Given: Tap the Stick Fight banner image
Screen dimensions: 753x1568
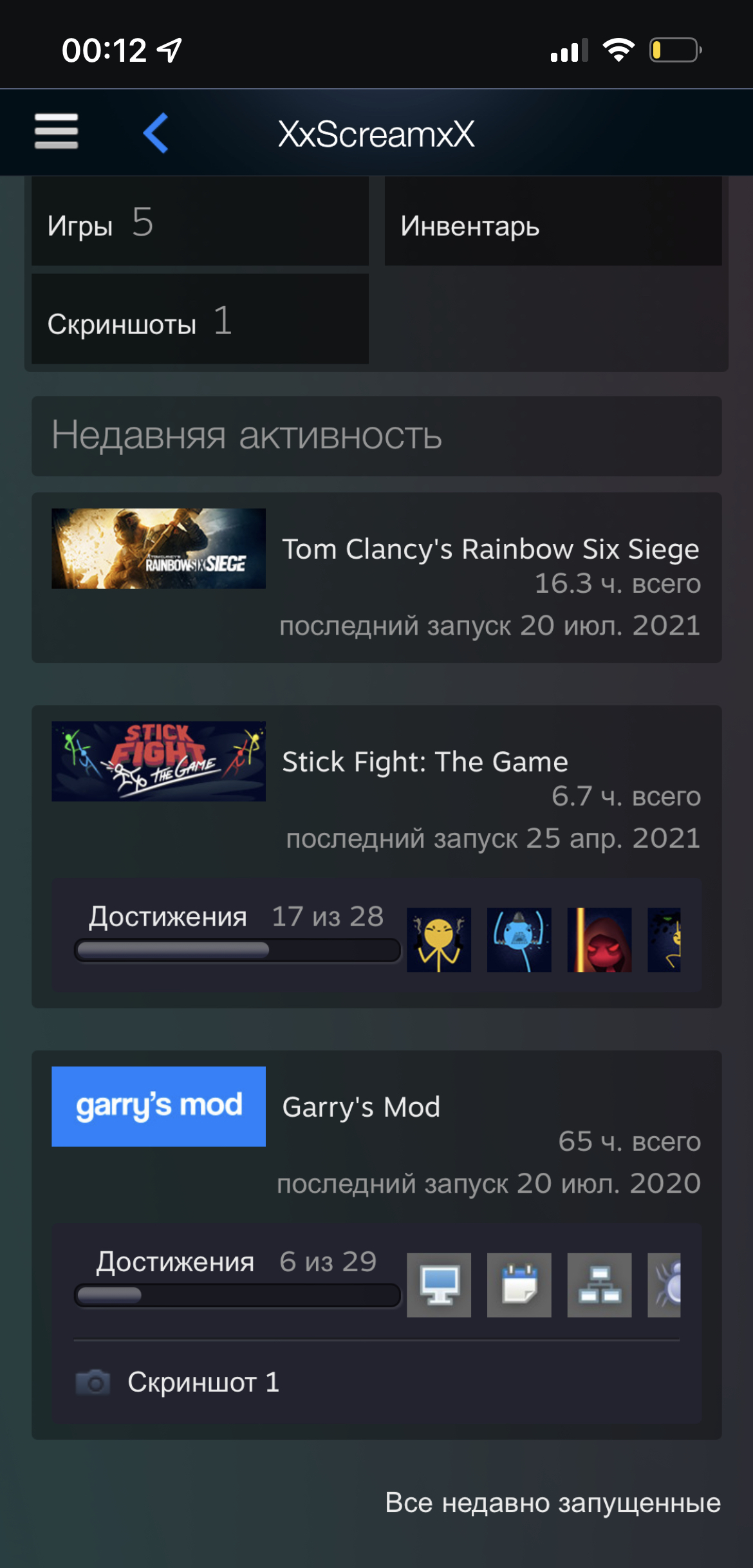Looking at the screenshot, I should 158,761.
